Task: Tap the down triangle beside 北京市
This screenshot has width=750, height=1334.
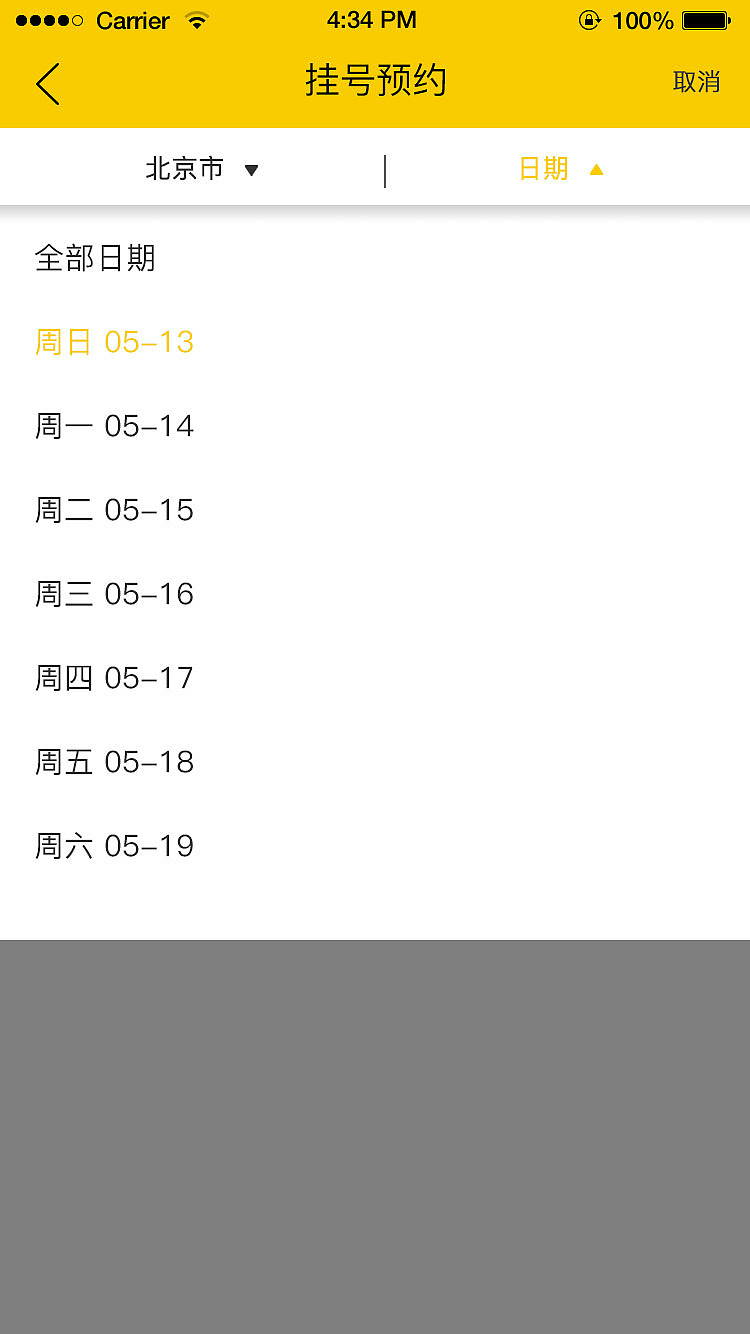Action: pos(252,169)
